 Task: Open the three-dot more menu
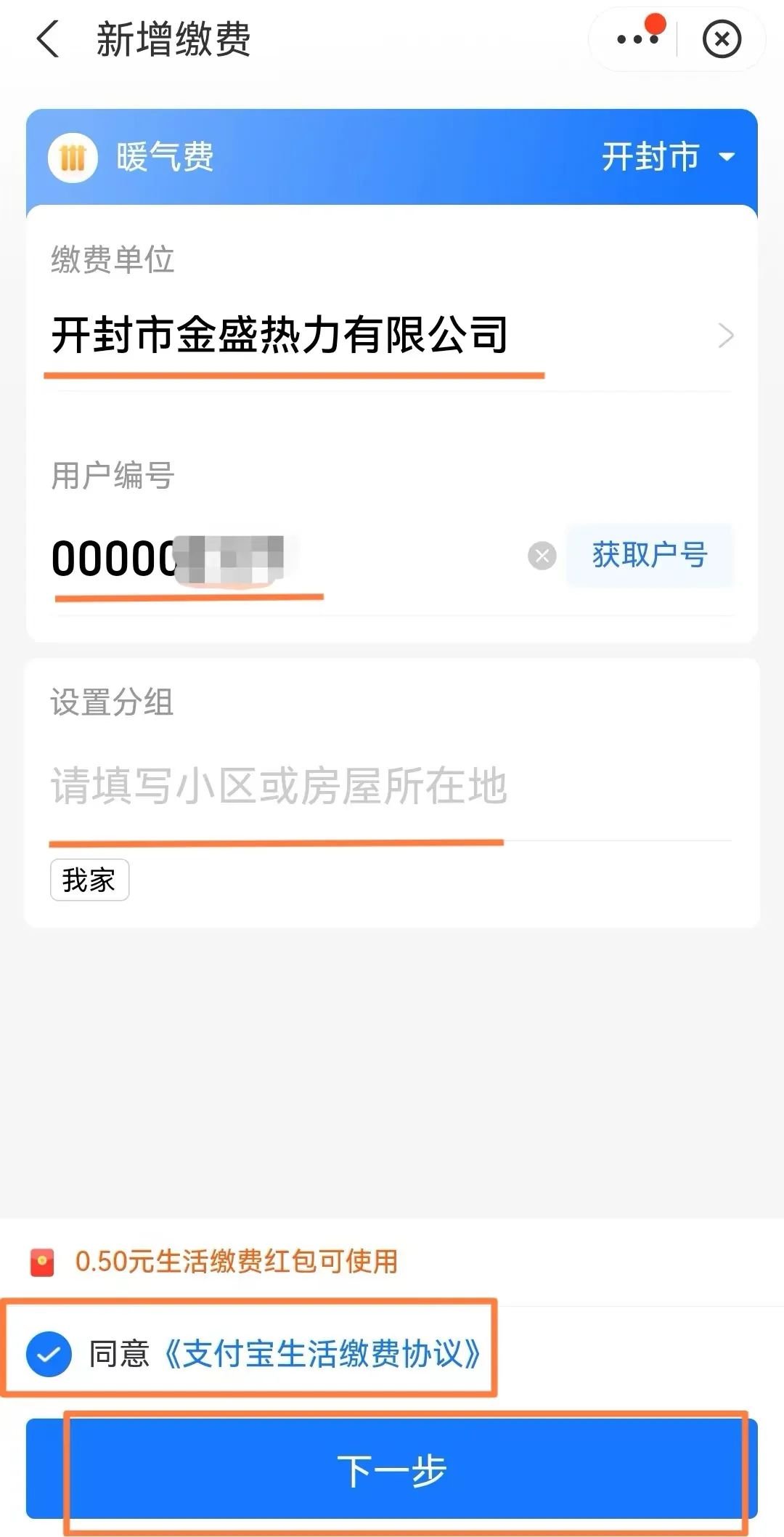[637, 39]
